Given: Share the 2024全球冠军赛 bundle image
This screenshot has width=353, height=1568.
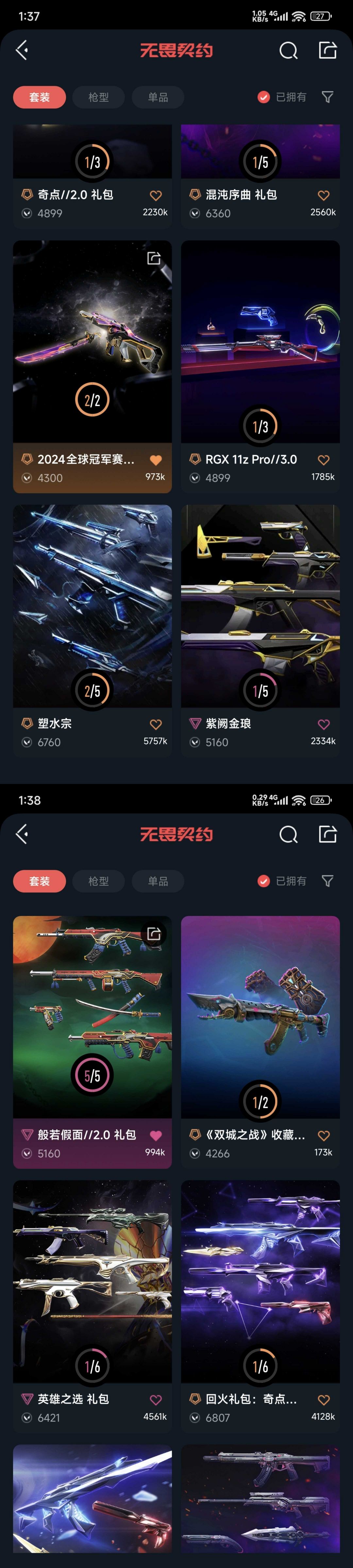Looking at the screenshot, I should click(x=154, y=258).
